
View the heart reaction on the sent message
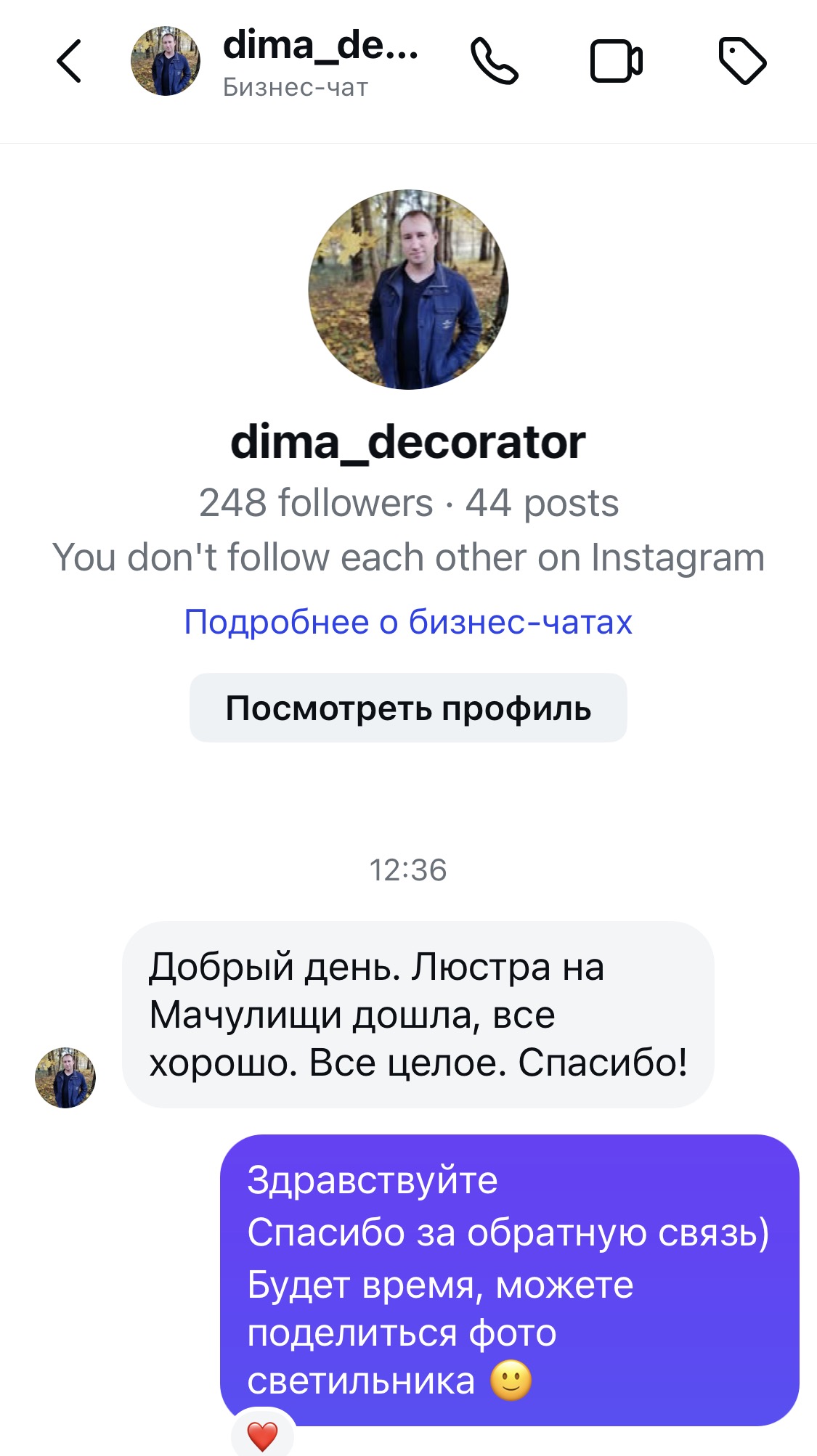pos(263,1436)
